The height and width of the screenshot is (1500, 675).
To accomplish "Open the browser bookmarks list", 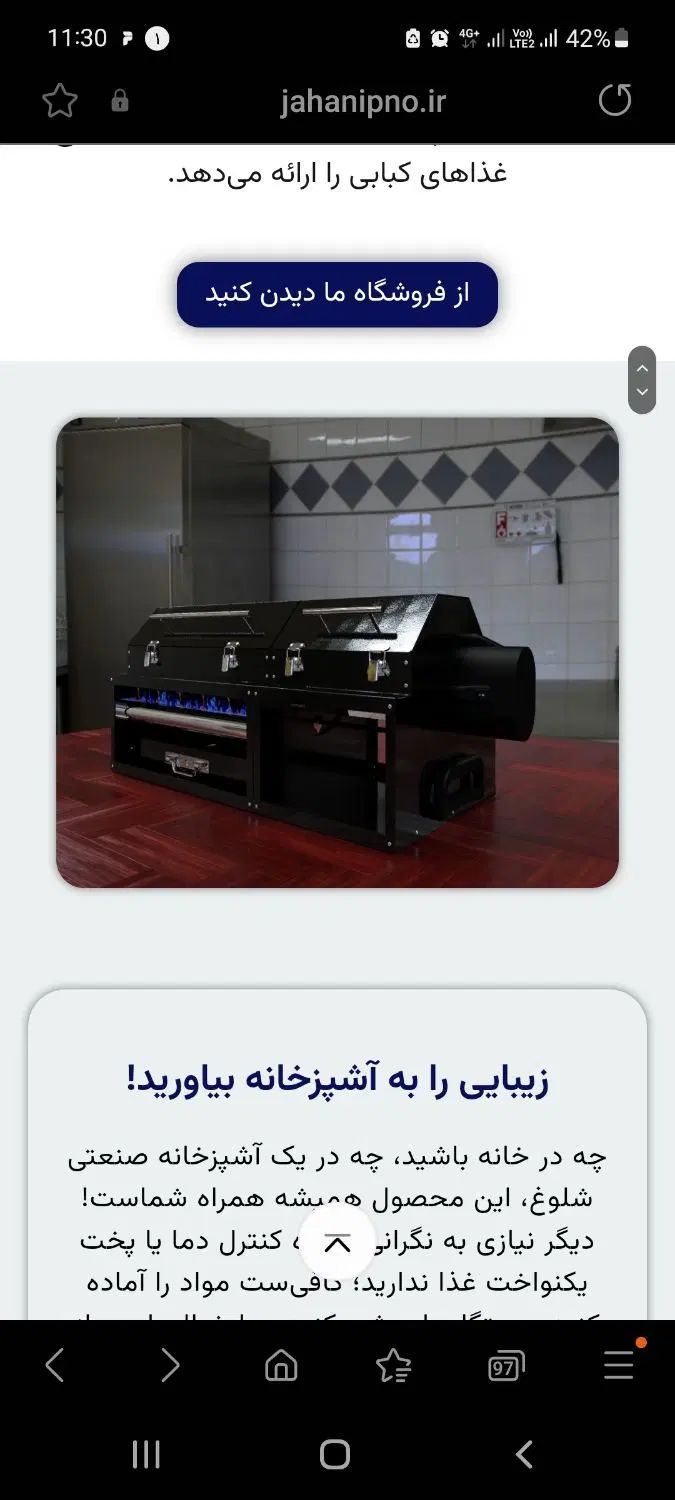I will [x=393, y=1365].
